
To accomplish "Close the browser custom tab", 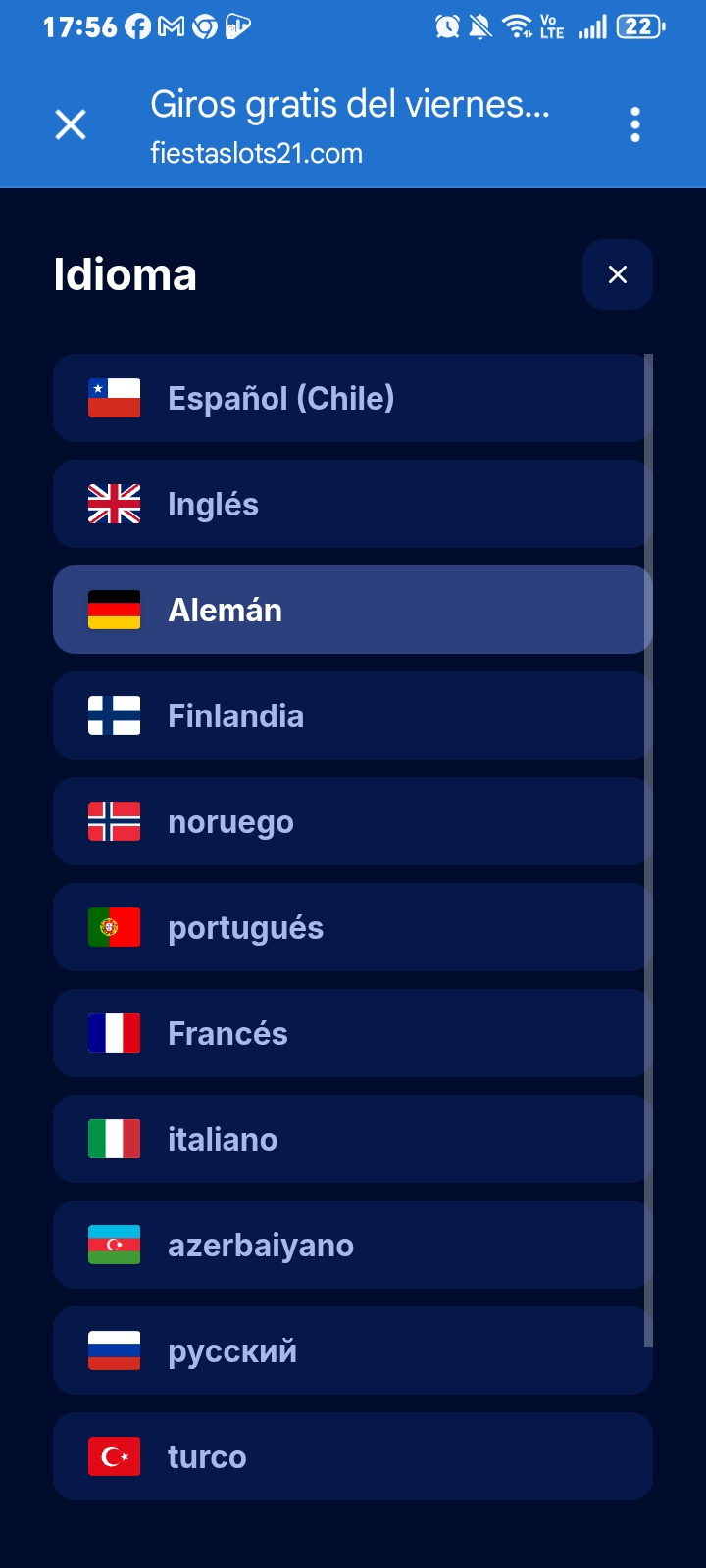I will pyautogui.click(x=71, y=125).
